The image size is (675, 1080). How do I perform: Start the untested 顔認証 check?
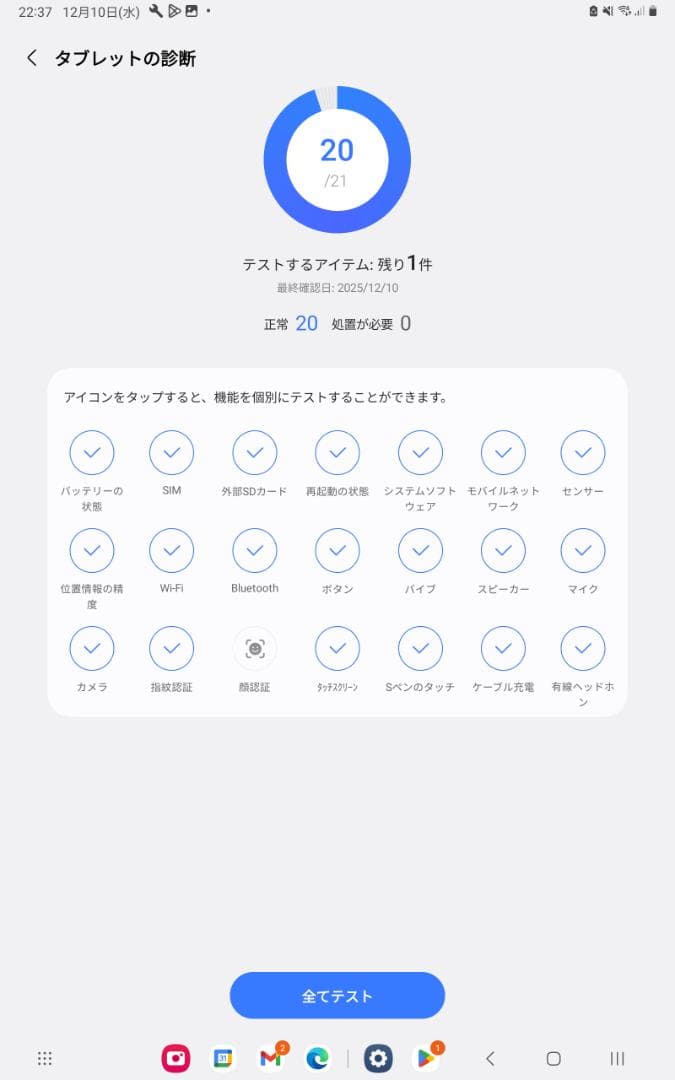[x=254, y=649]
